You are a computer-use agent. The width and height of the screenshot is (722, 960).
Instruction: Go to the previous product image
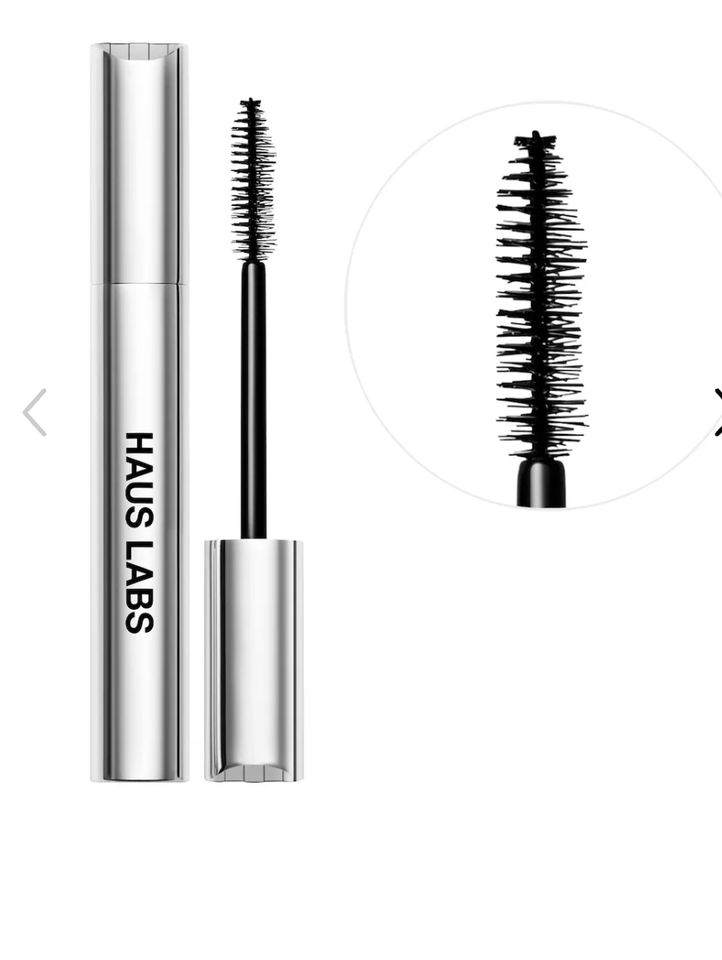(35, 412)
